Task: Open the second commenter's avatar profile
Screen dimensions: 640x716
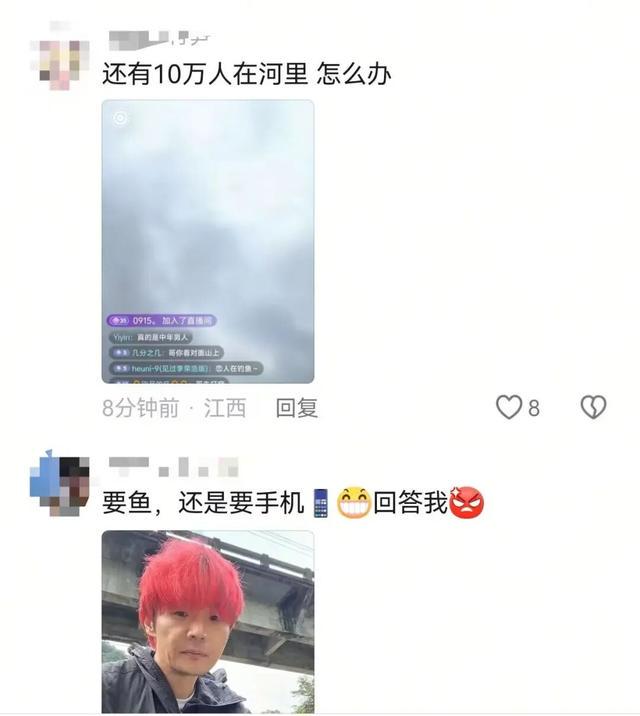Action: (61, 483)
